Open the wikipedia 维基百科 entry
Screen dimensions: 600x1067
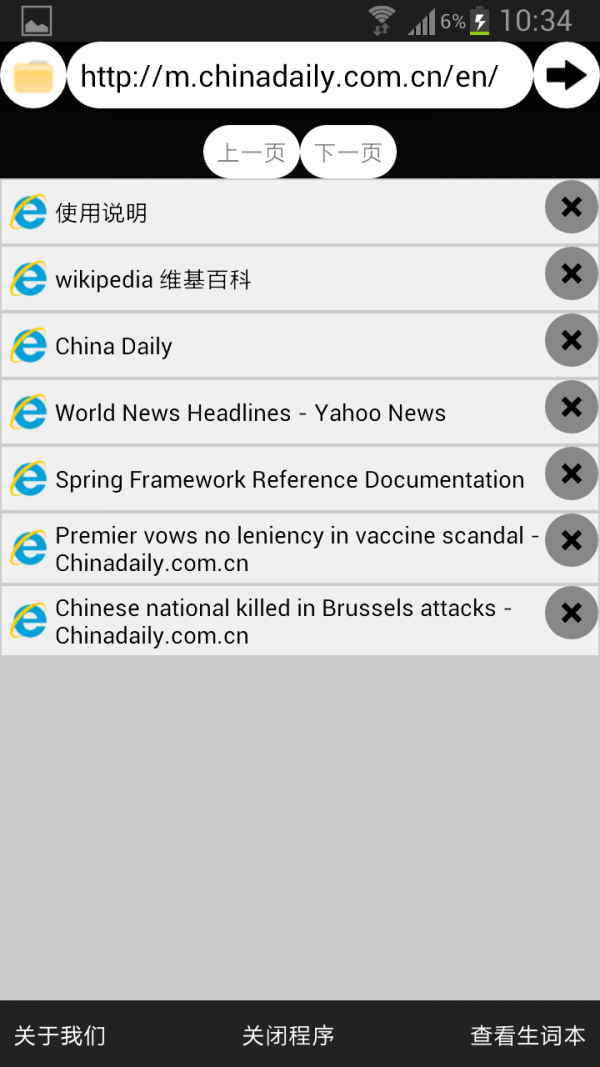click(x=270, y=279)
